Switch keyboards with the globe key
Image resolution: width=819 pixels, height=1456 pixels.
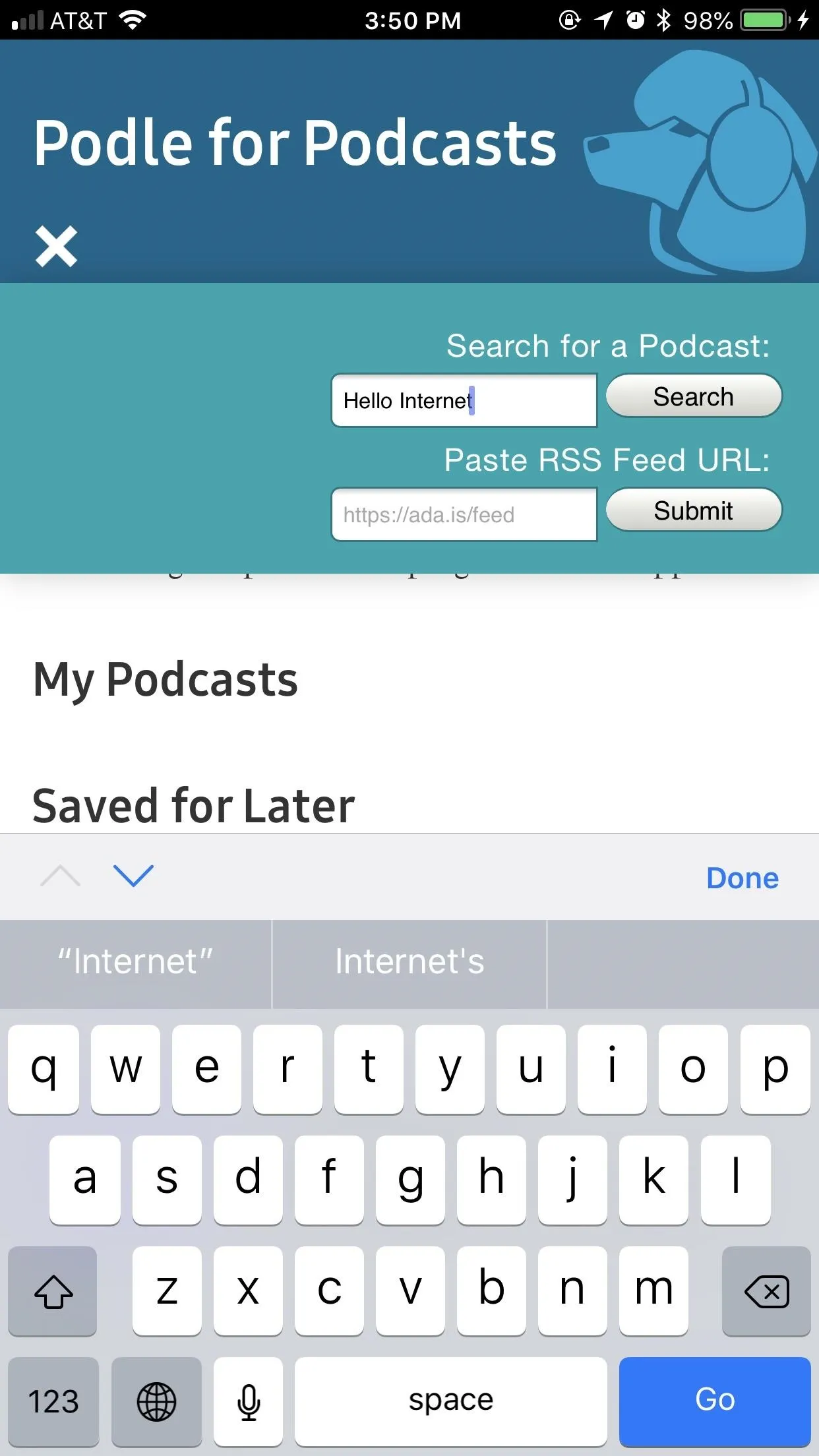(x=156, y=1401)
